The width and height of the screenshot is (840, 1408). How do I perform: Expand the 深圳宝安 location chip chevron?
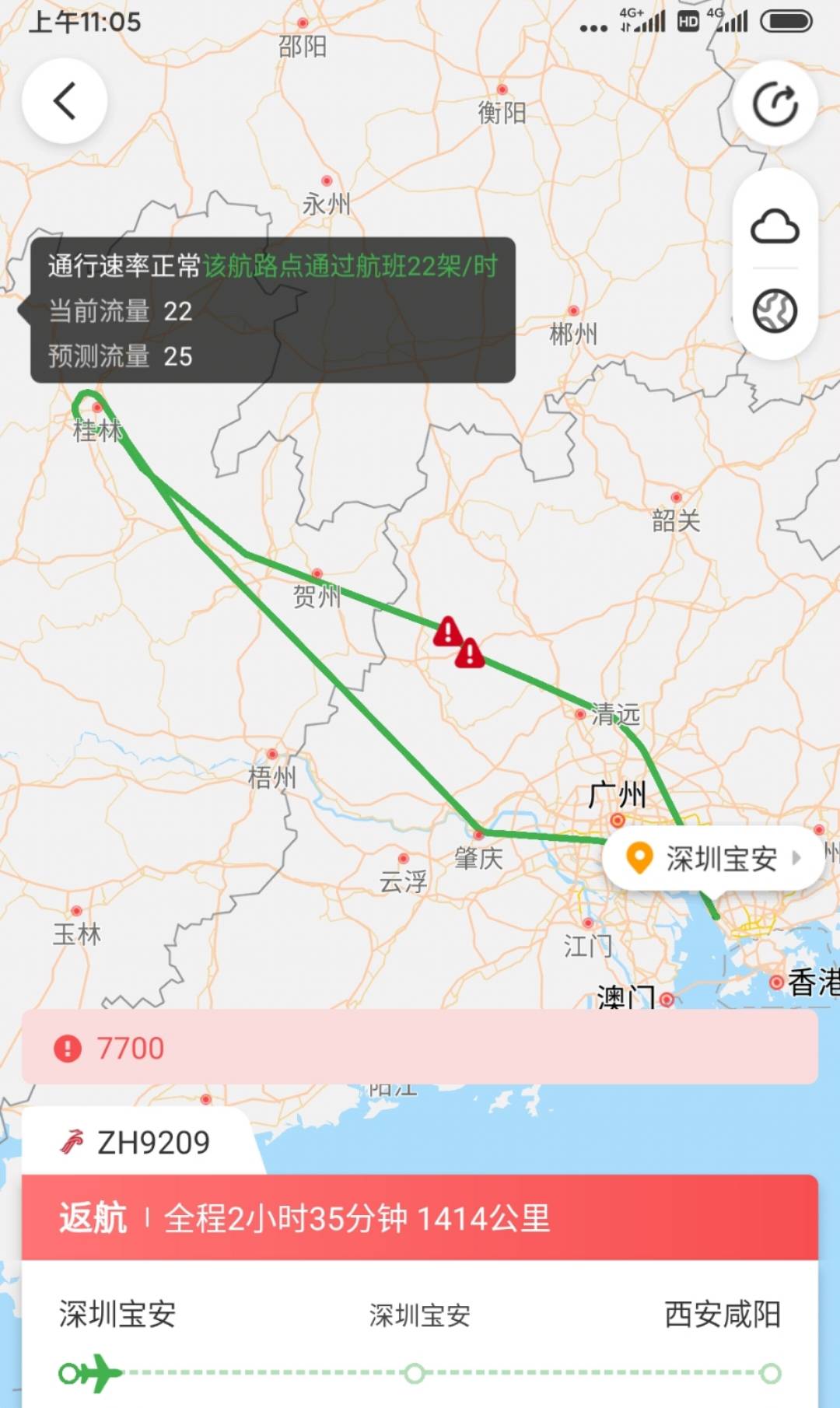795,859
